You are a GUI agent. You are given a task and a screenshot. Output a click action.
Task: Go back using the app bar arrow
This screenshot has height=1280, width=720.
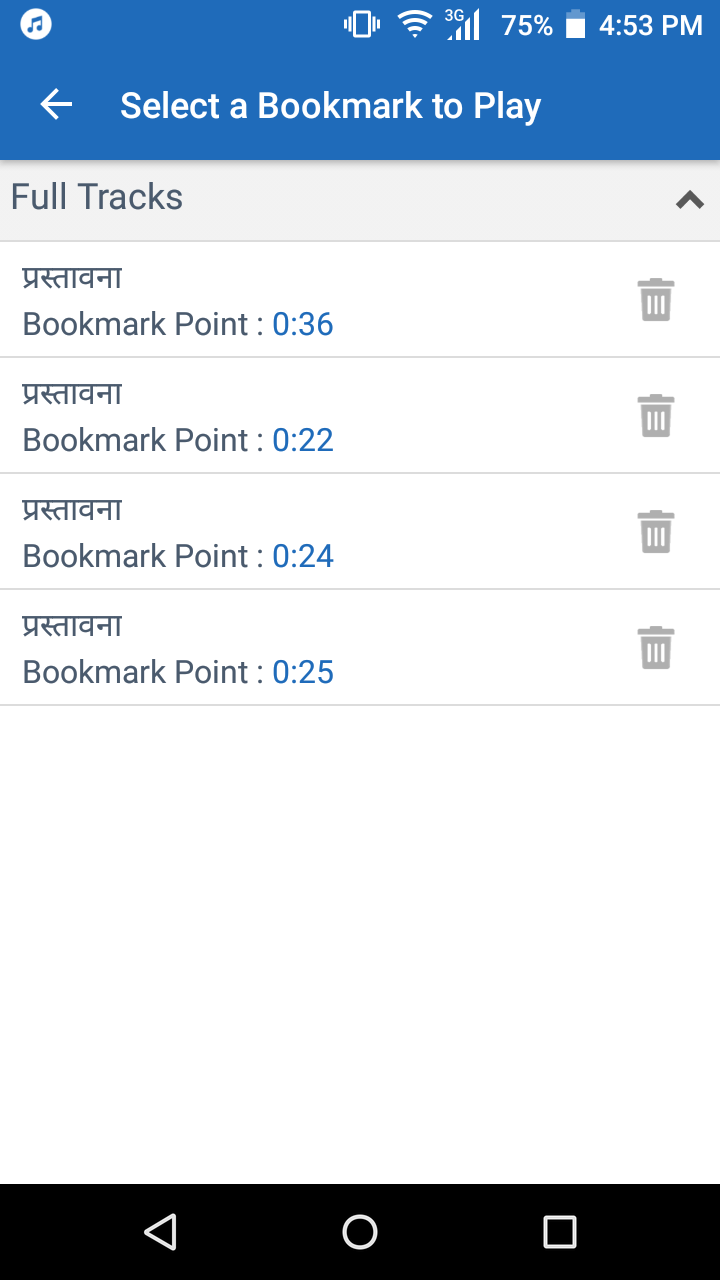[x=56, y=105]
